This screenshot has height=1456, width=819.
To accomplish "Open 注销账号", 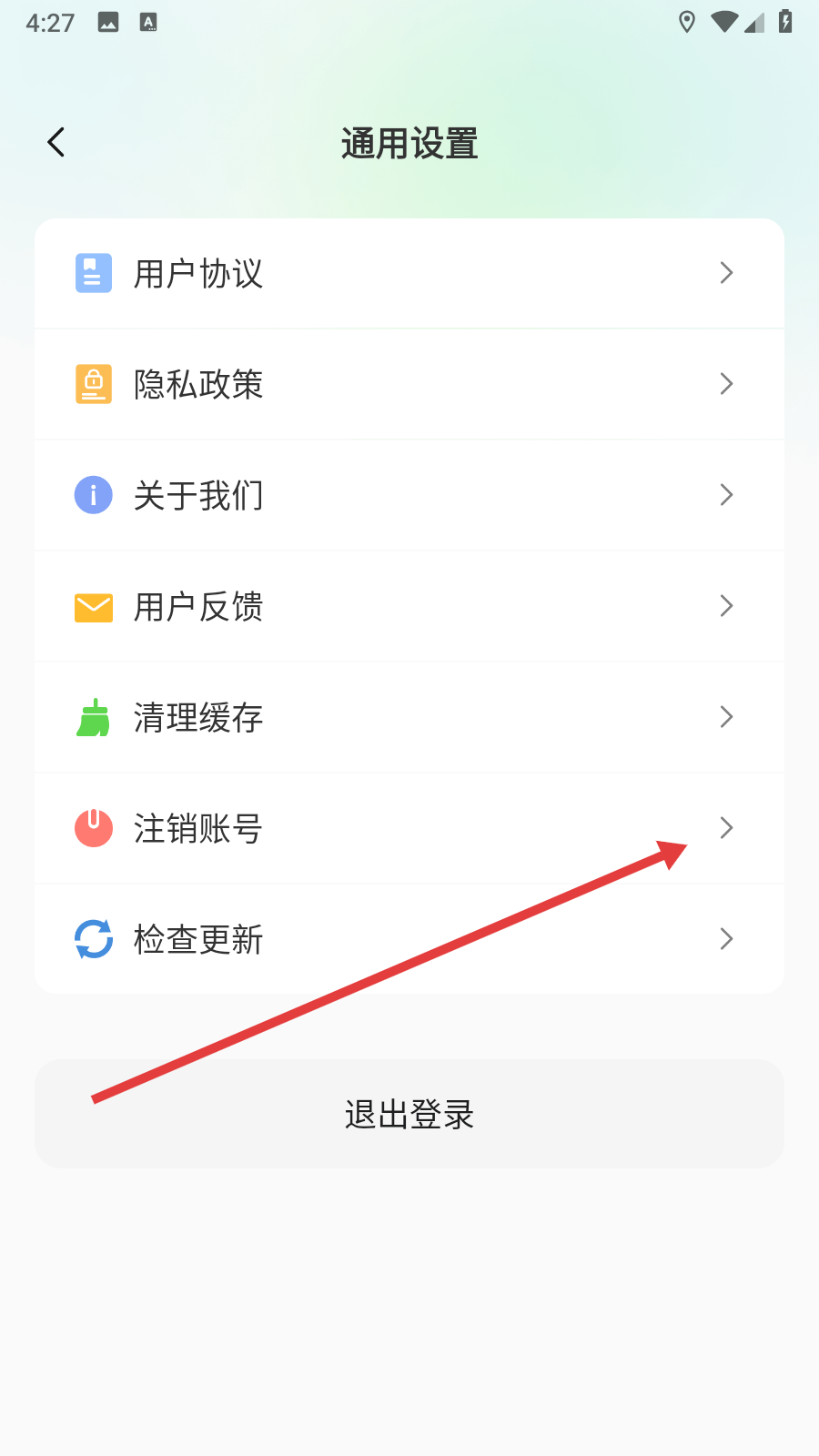I will pyautogui.click(x=409, y=828).
